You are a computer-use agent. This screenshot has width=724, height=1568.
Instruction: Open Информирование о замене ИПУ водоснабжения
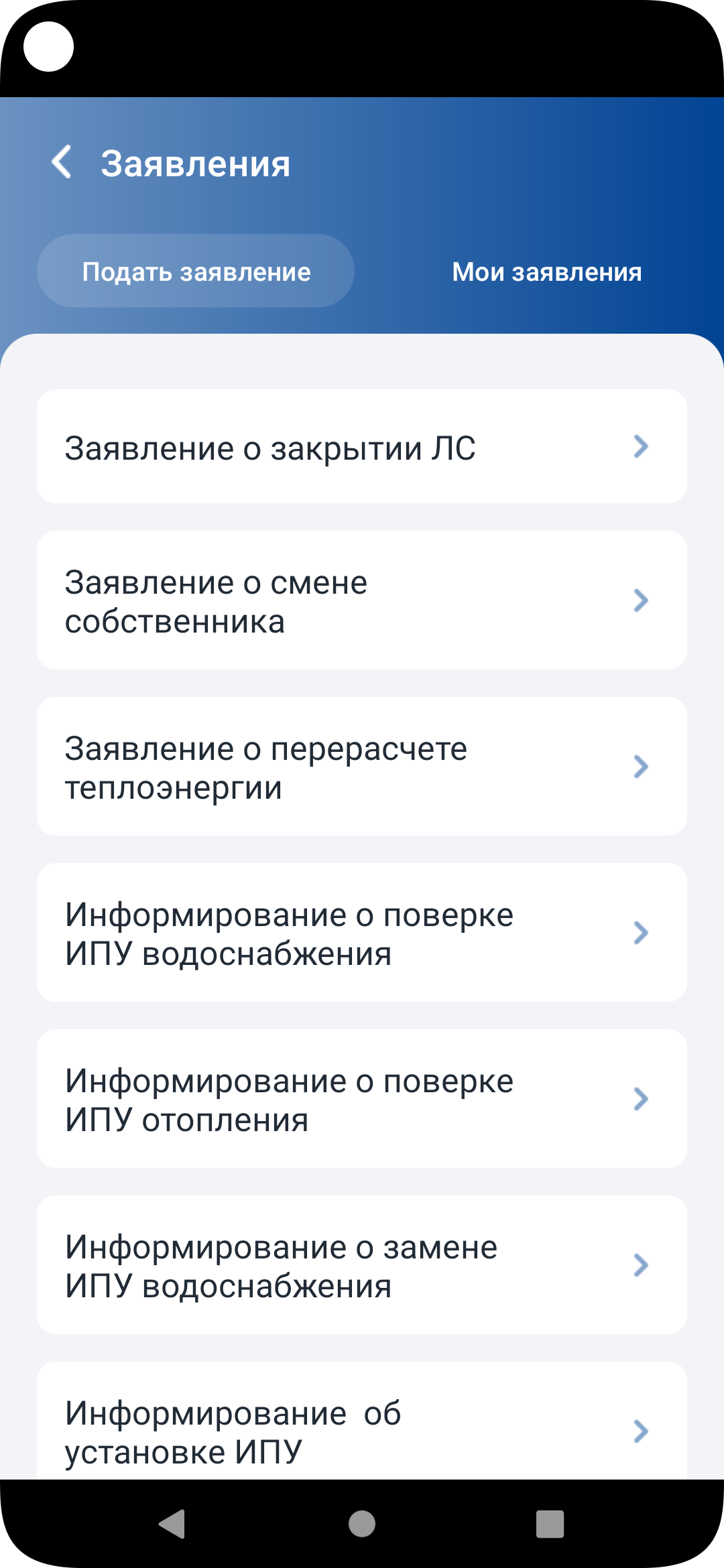(x=362, y=1265)
